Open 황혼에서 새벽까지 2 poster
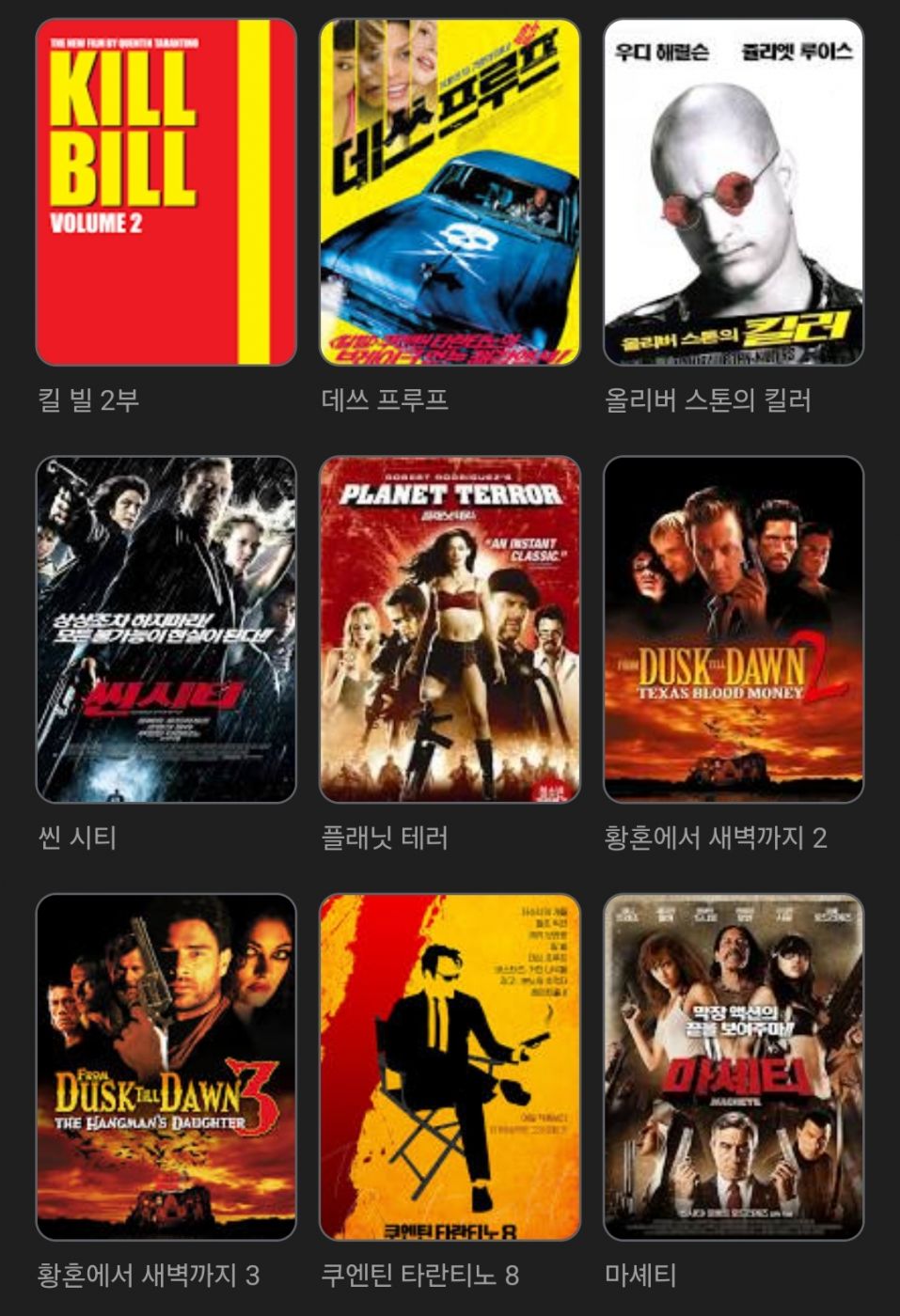Viewport: 900px width, 1316px height. click(734, 629)
